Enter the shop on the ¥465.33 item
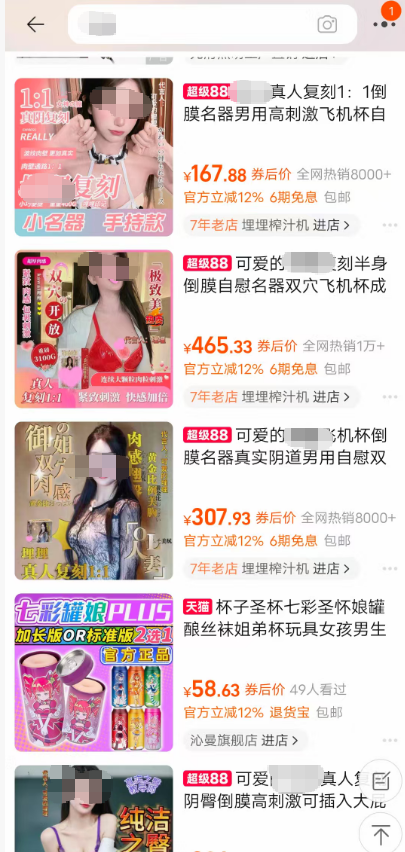This screenshot has height=852, width=405. [271, 396]
